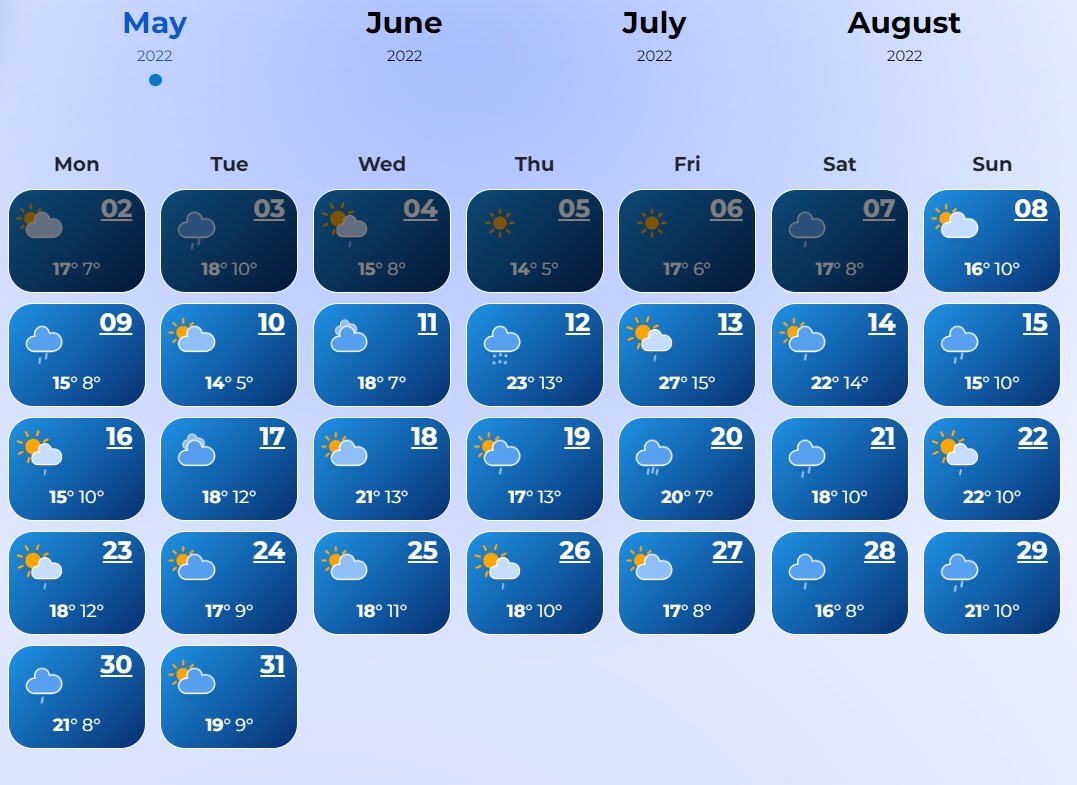View the May 16 weather card
This screenshot has width=1077, height=785.
click(x=77, y=469)
